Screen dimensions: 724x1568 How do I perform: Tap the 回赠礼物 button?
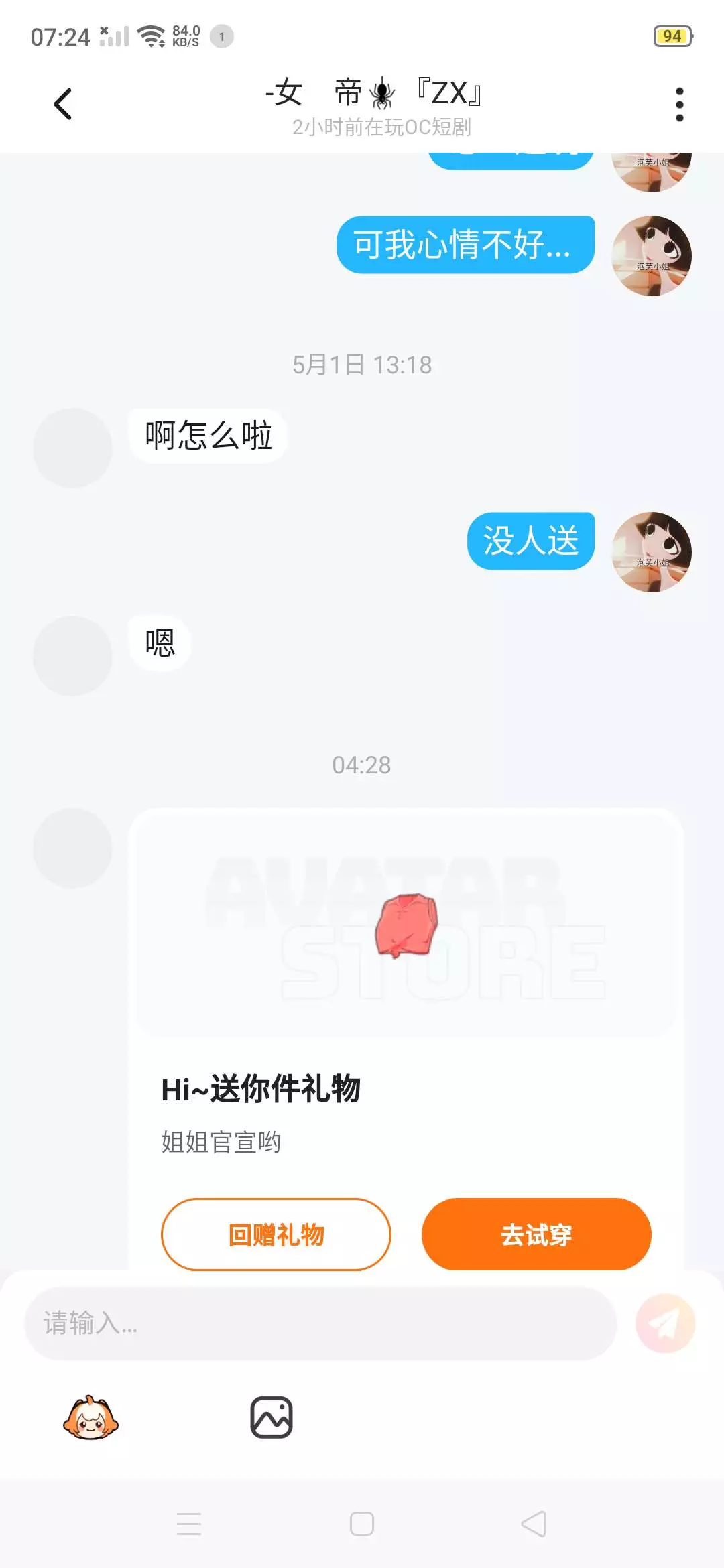(276, 1234)
